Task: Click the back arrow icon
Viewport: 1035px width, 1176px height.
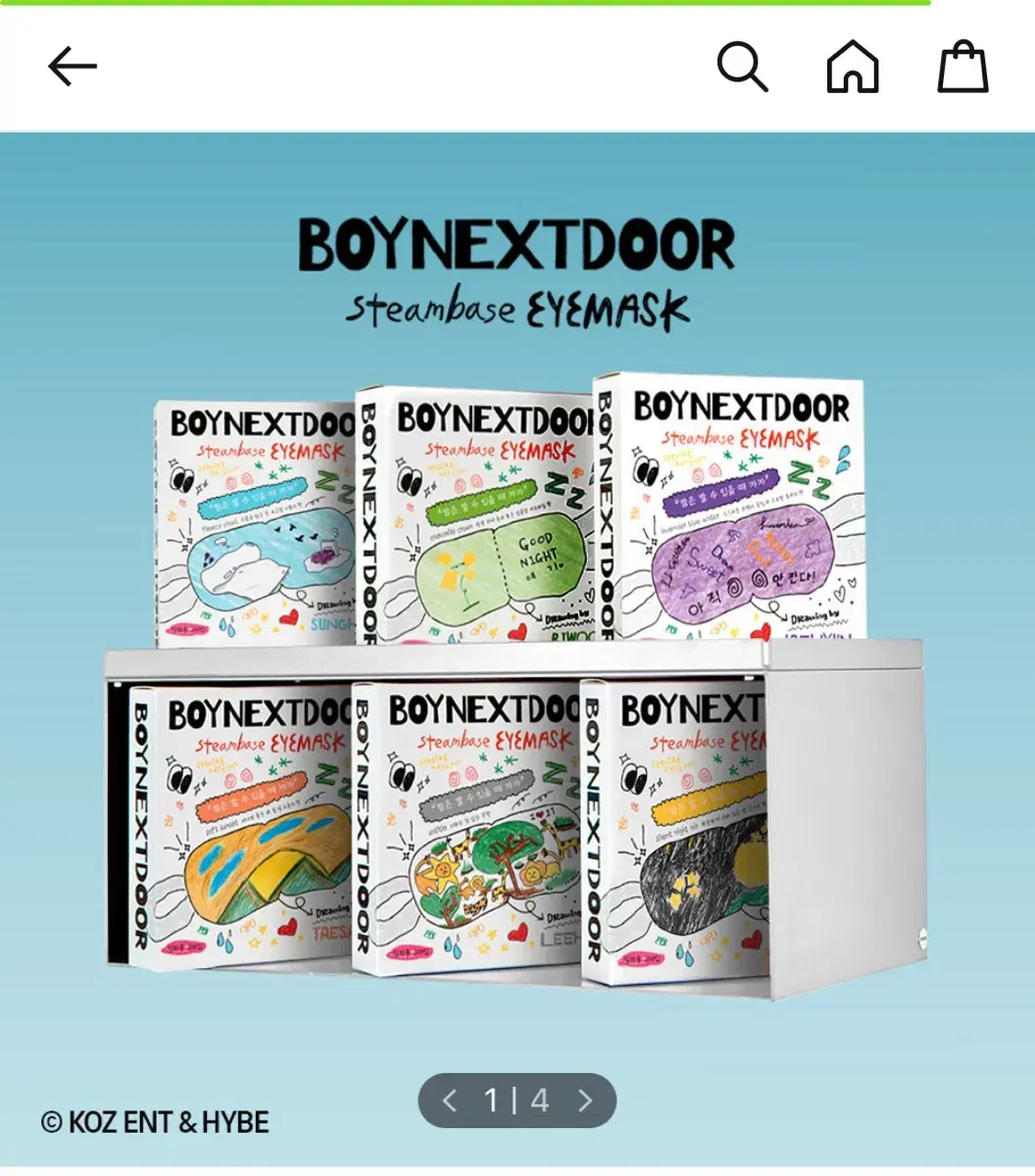Action: pyautogui.click(x=73, y=65)
